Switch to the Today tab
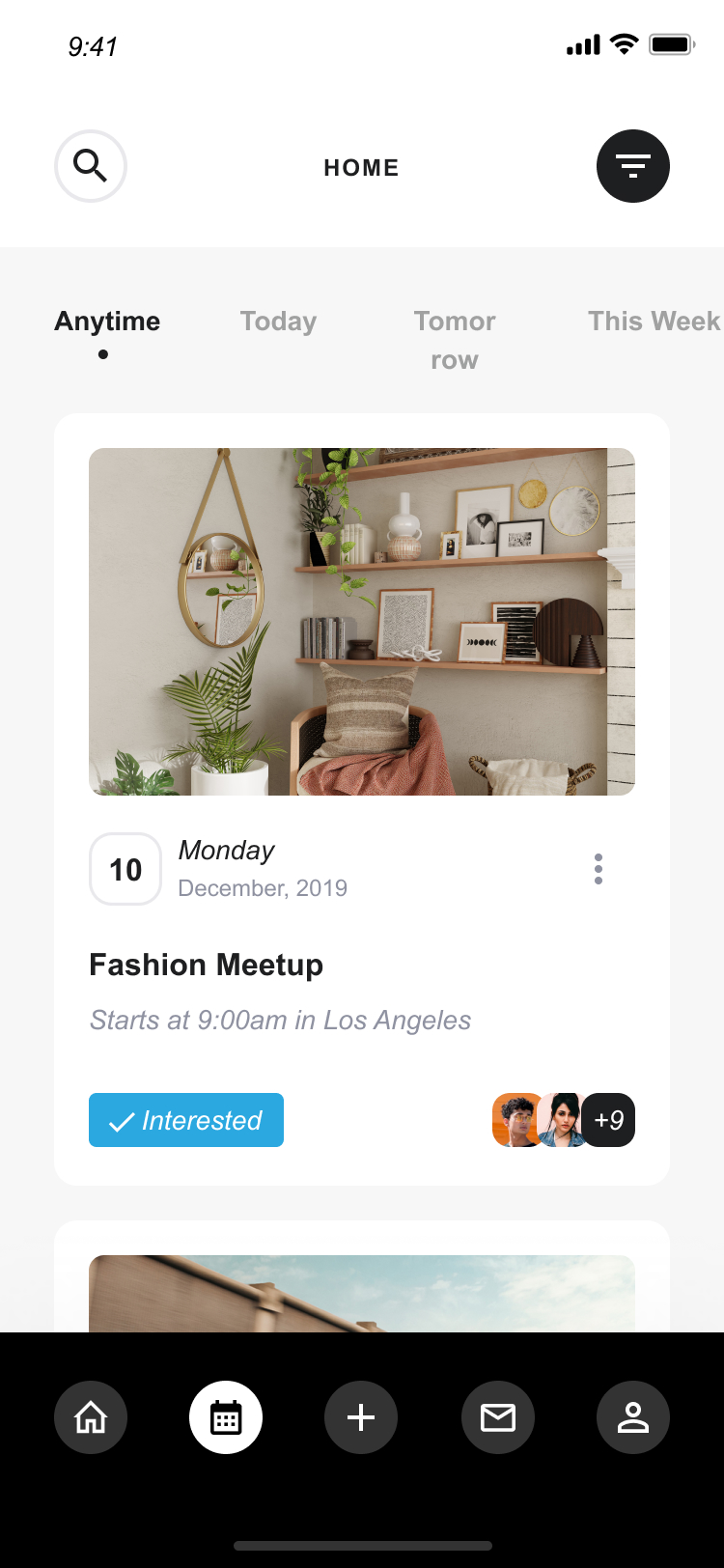724x1568 pixels. coord(278,322)
